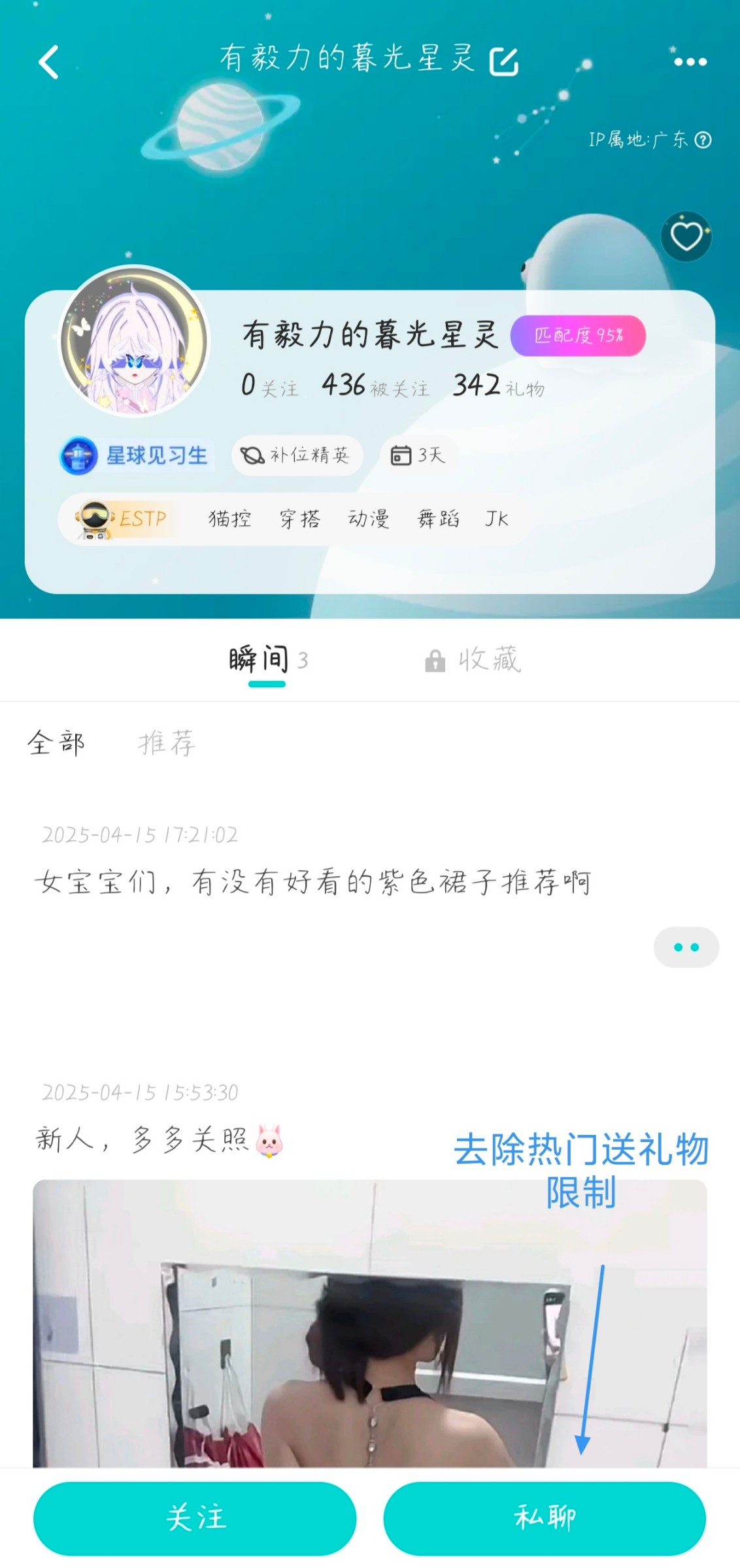The image size is (740, 1568).
Task: Tap the heart icon on the banner
Action: [686, 237]
